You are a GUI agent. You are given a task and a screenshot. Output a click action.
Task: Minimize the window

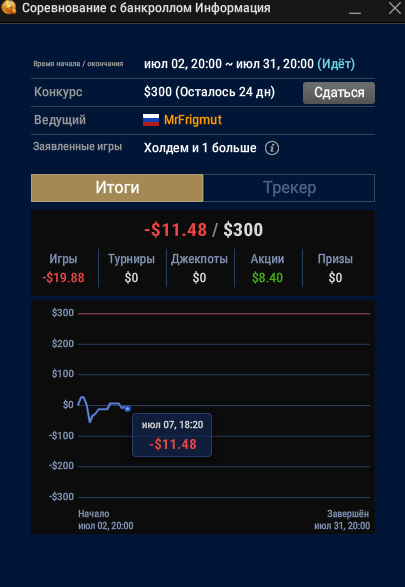point(355,9)
